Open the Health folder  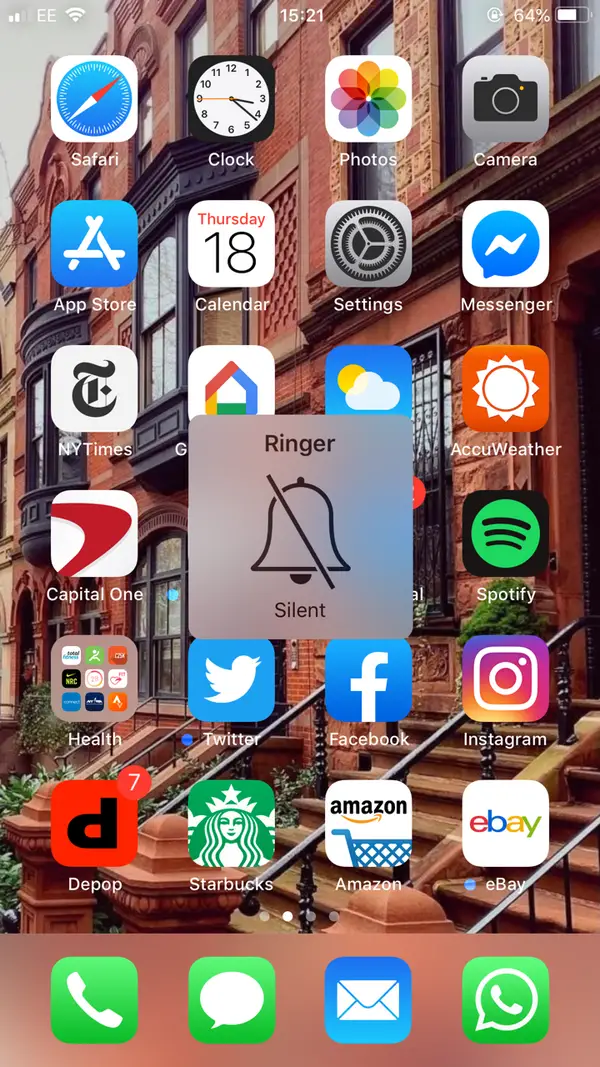pyautogui.click(x=94, y=679)
